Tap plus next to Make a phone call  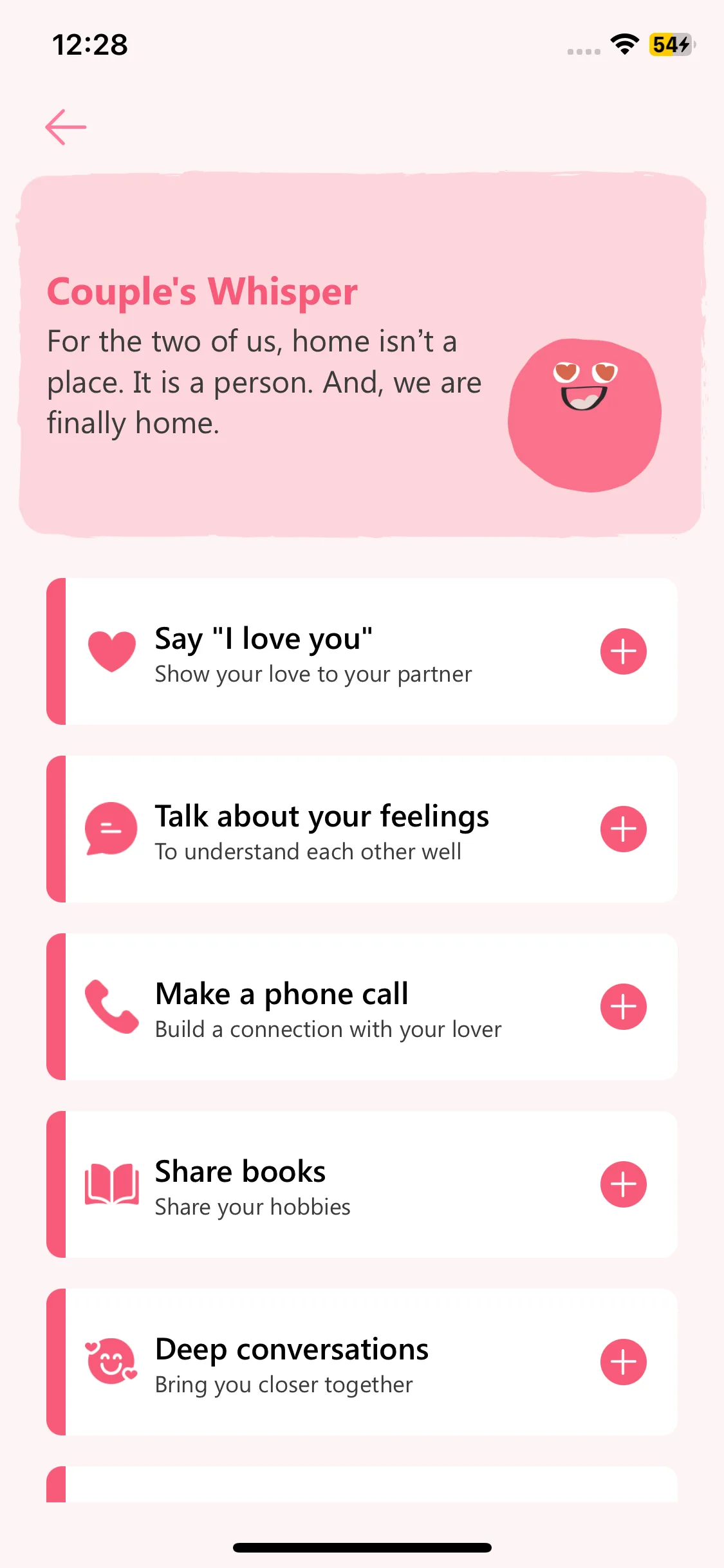click(x=623, y=1007)
